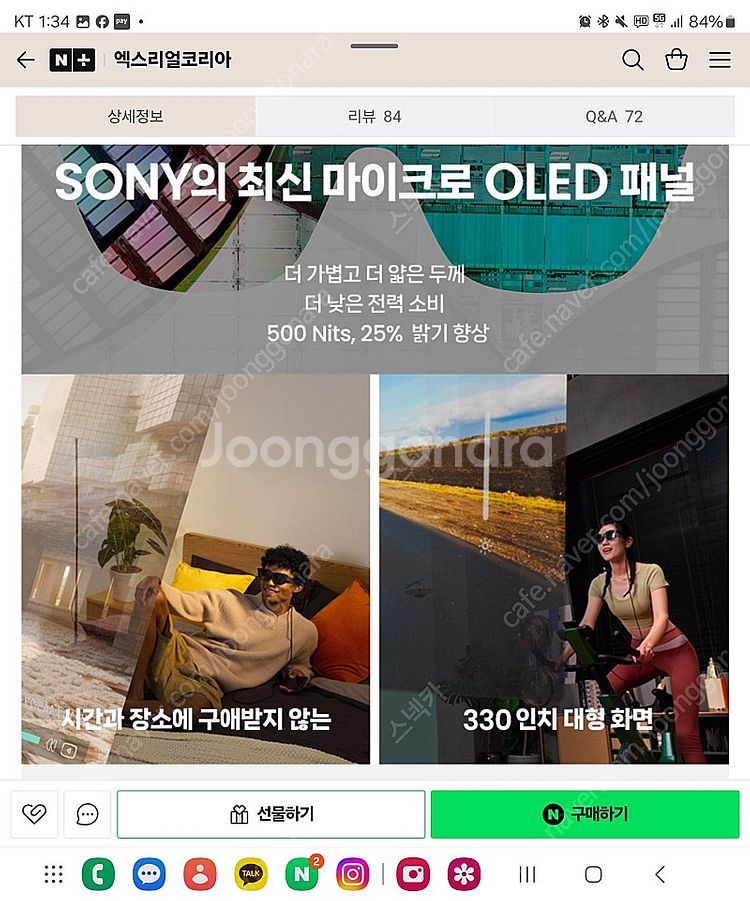Go to the home screen
The width and height of the screenshot is (750, 901).
(x=593, y=875)
